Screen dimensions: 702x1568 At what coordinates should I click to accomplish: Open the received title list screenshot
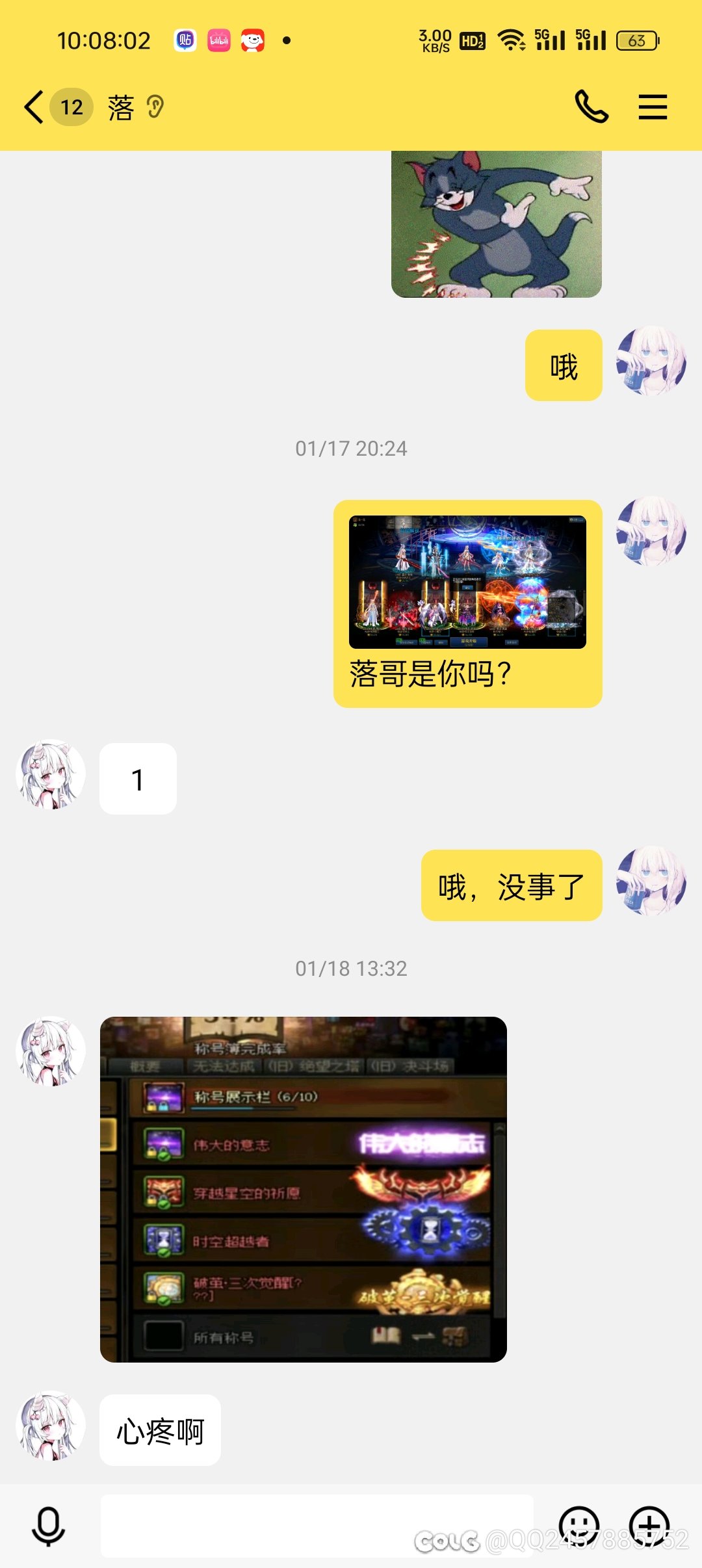[x=304, y=1189]
